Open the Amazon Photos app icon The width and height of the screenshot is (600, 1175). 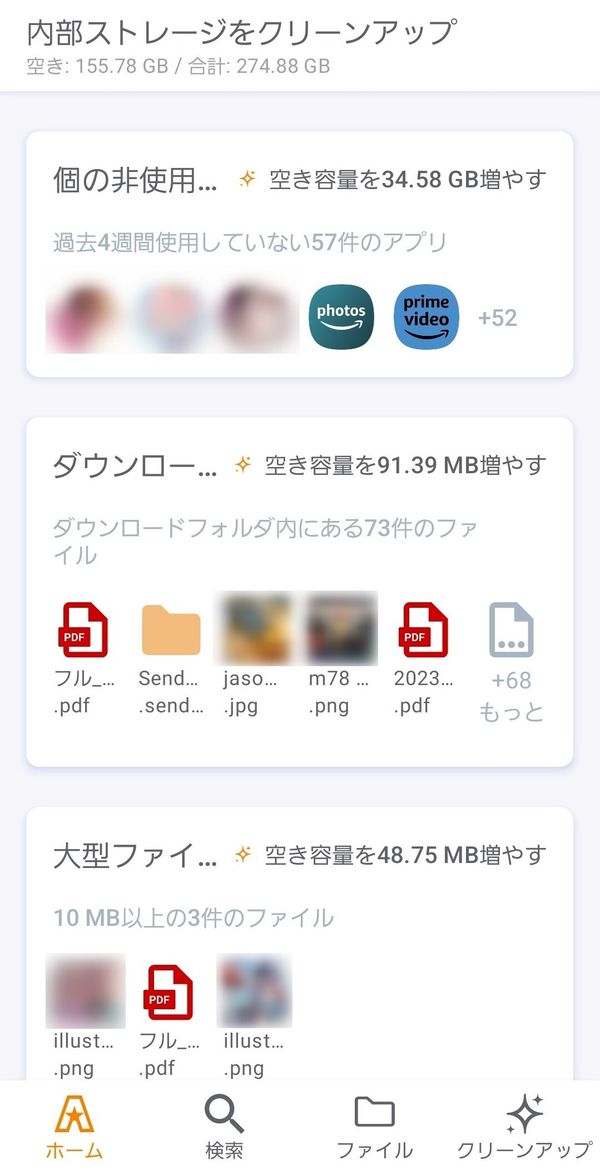point(342,317)
